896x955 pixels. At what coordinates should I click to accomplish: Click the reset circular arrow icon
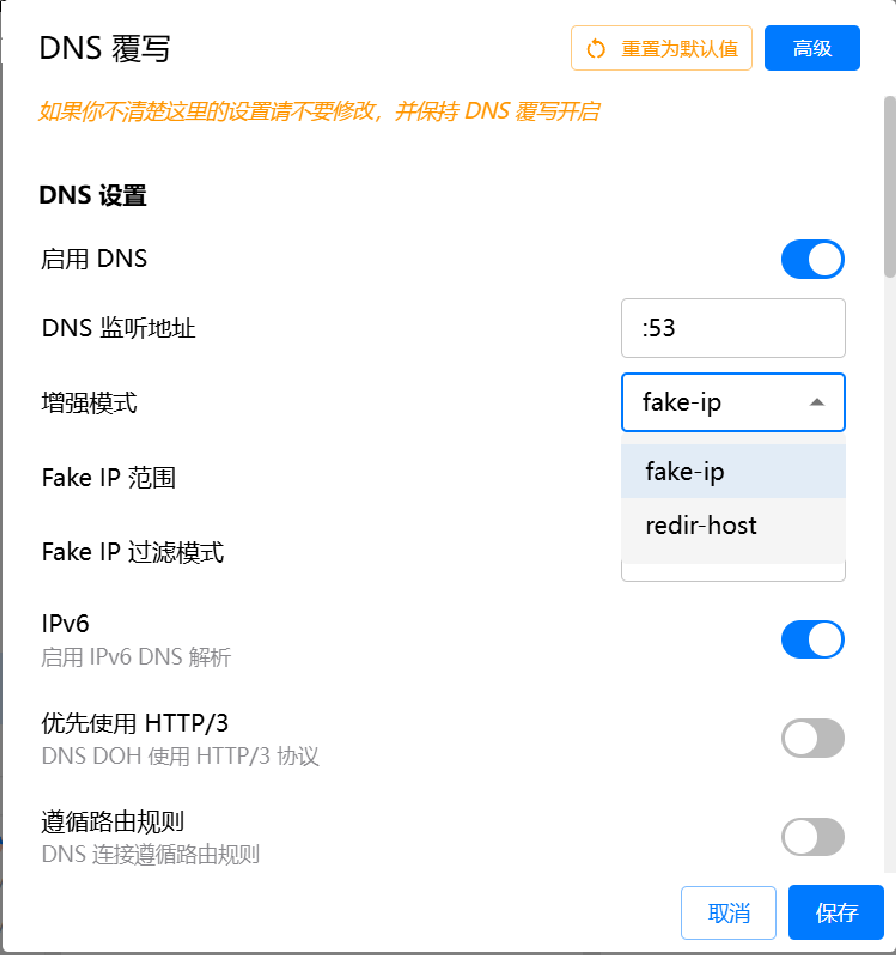pyautogui.click(x=597, y=48)
